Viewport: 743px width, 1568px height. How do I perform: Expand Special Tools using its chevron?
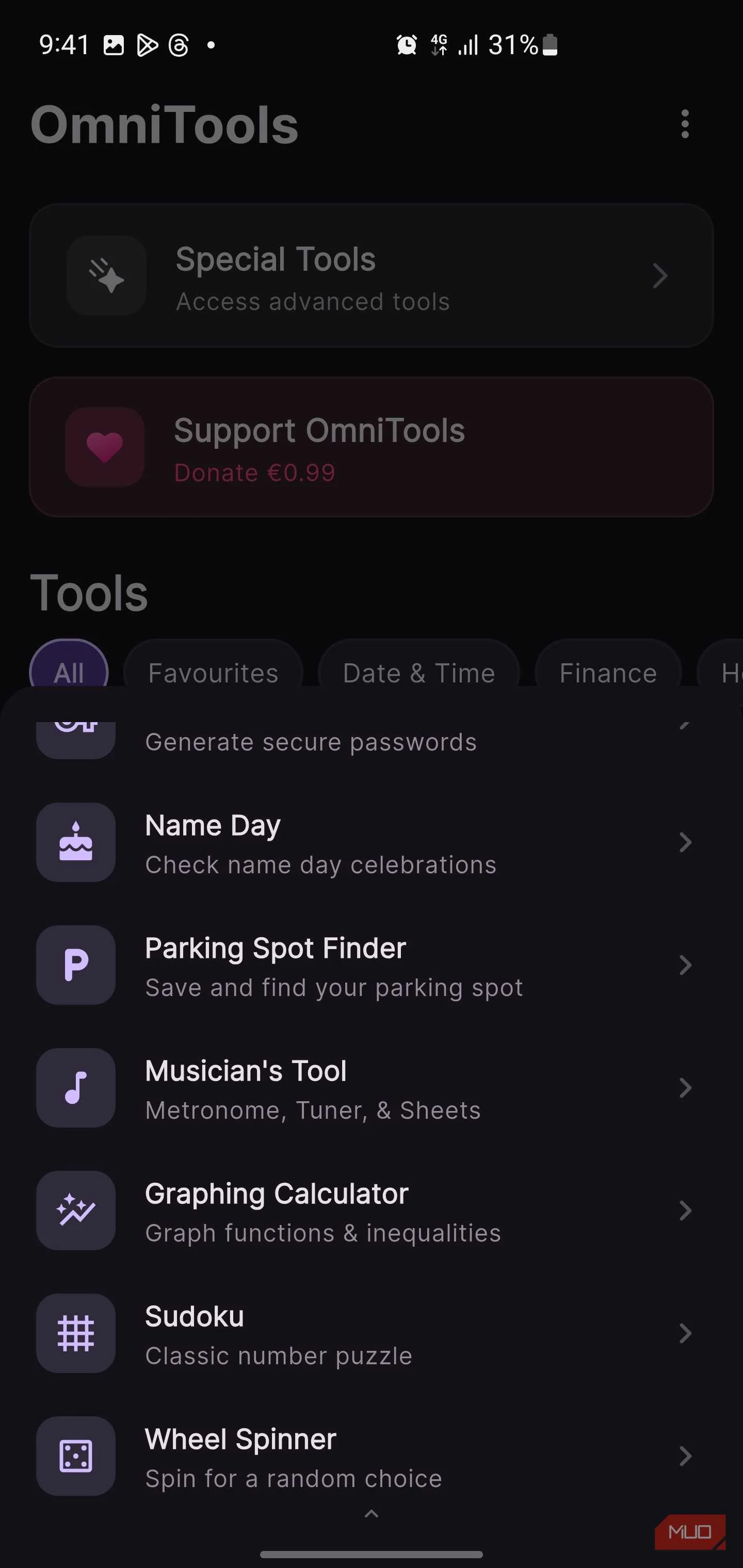[661, 276]
